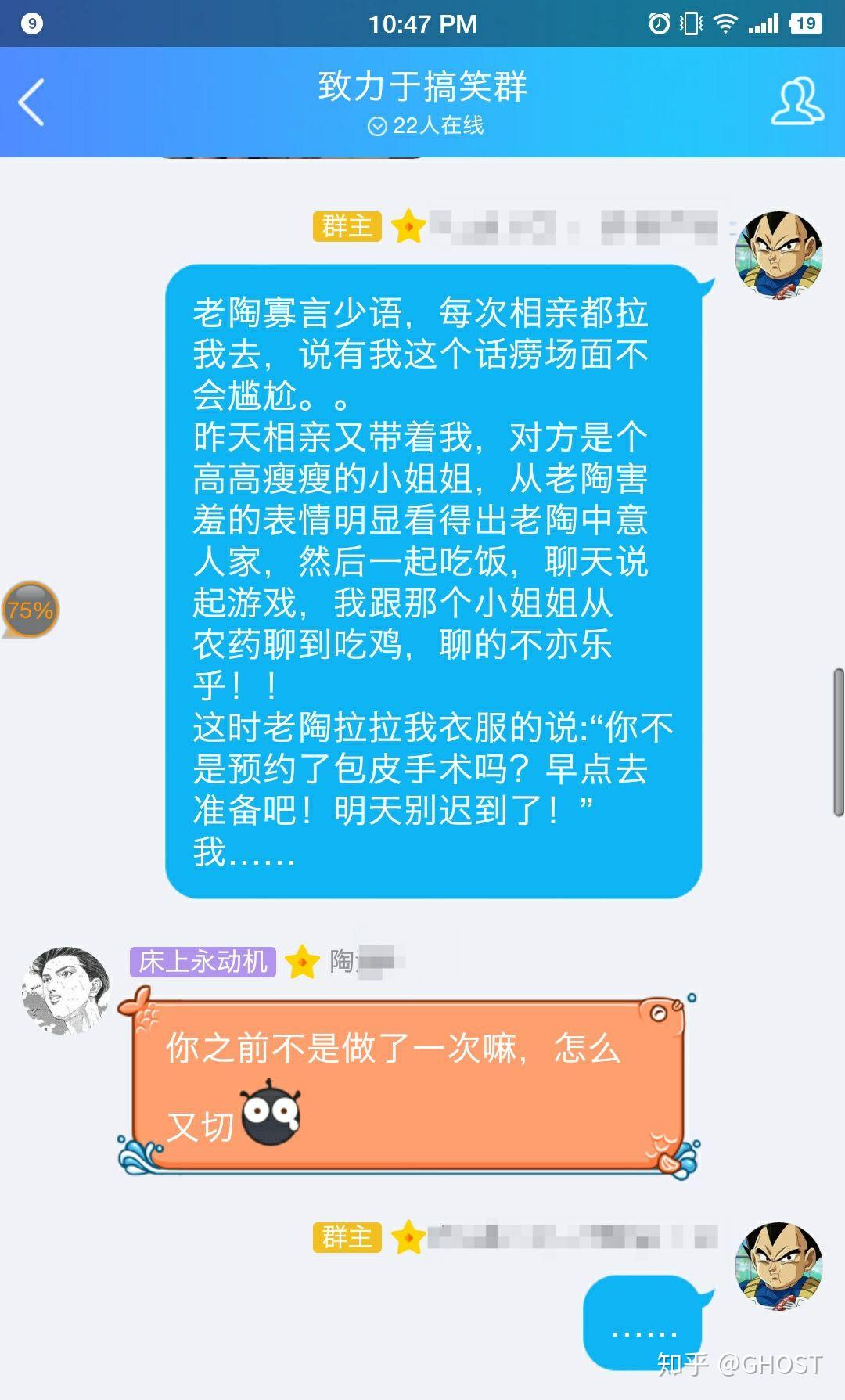Screen dimensions: 845x1400
Task: Tap 群主's avatar next to the …… message
Action: 778,1265
